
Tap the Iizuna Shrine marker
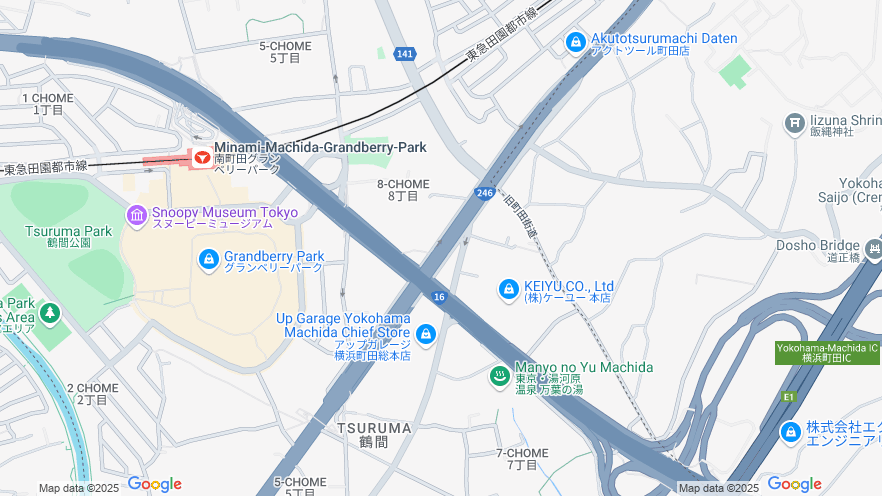pyautogui.click(x=794, y=123)
